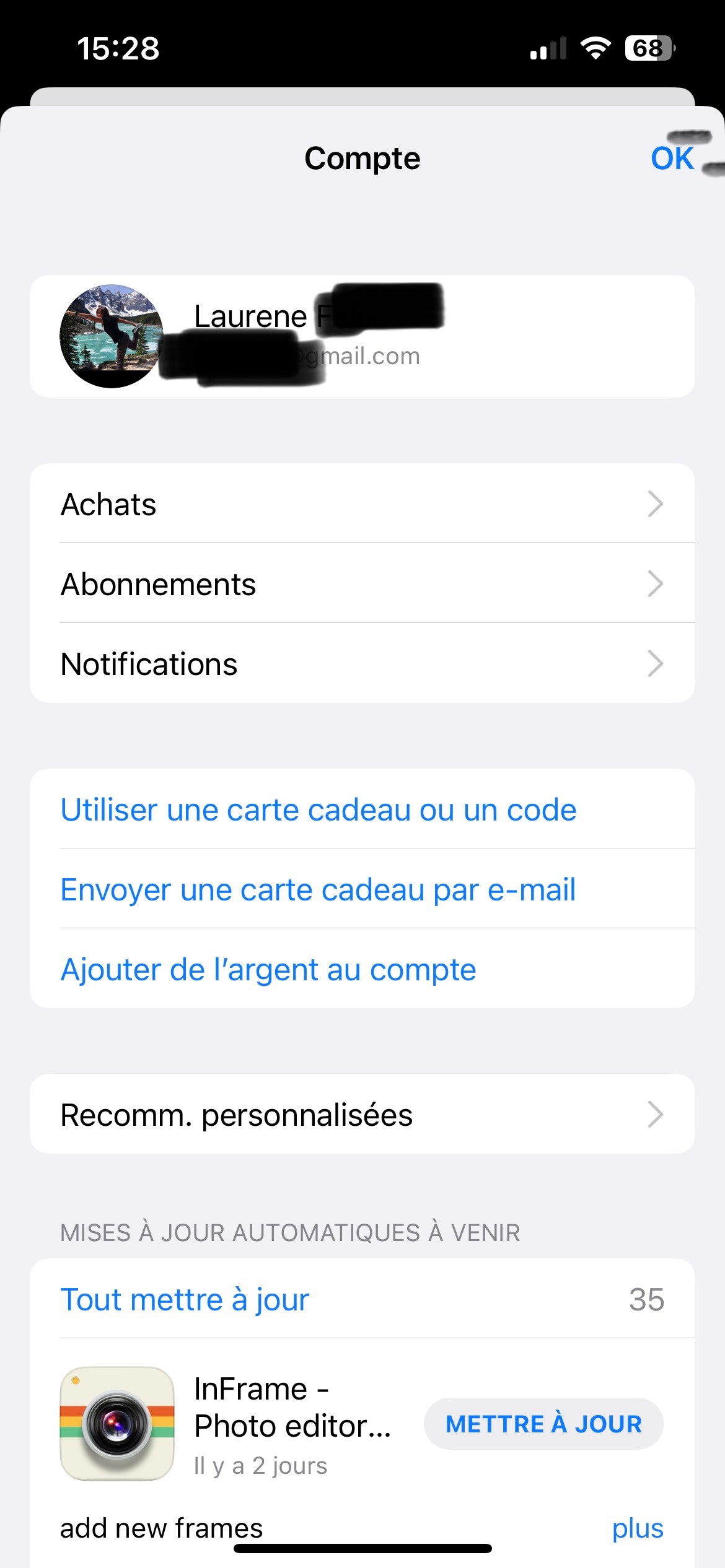Choose Envoyer une carte cadeau par e-mail
Viewport: 725px width, 1568px height.
click(319, 890)
